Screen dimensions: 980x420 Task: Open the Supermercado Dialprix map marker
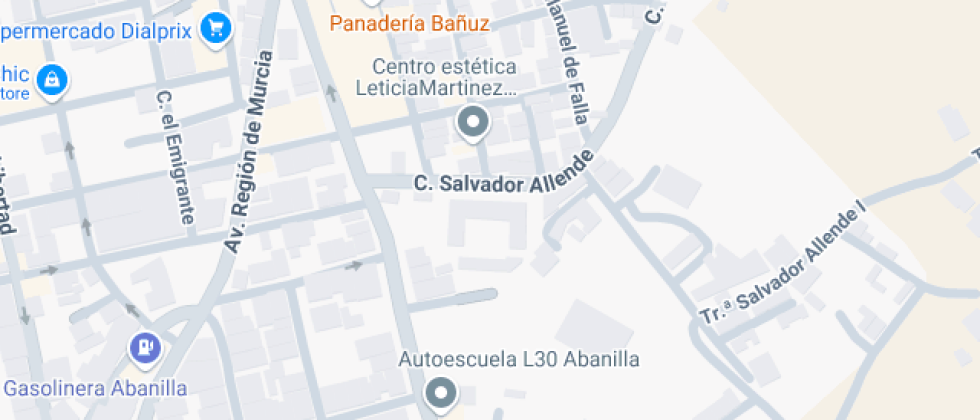pyautogui.click(x=216, y=29)
